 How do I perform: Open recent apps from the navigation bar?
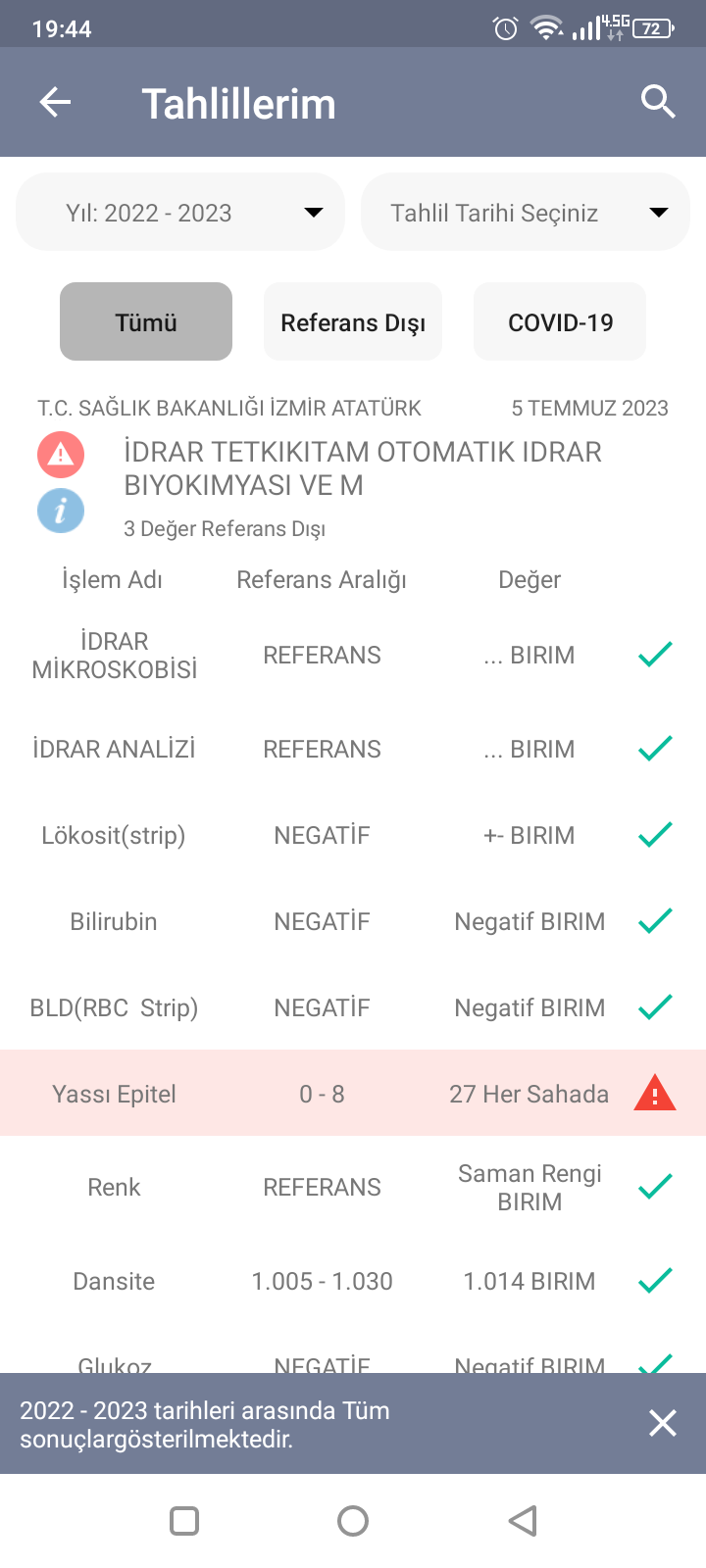(184, 1521)
